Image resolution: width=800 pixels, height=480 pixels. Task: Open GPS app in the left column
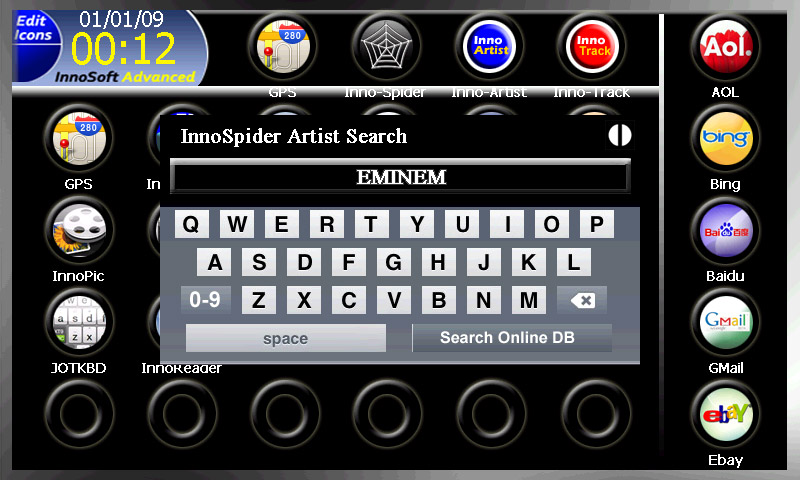point(78,138)
